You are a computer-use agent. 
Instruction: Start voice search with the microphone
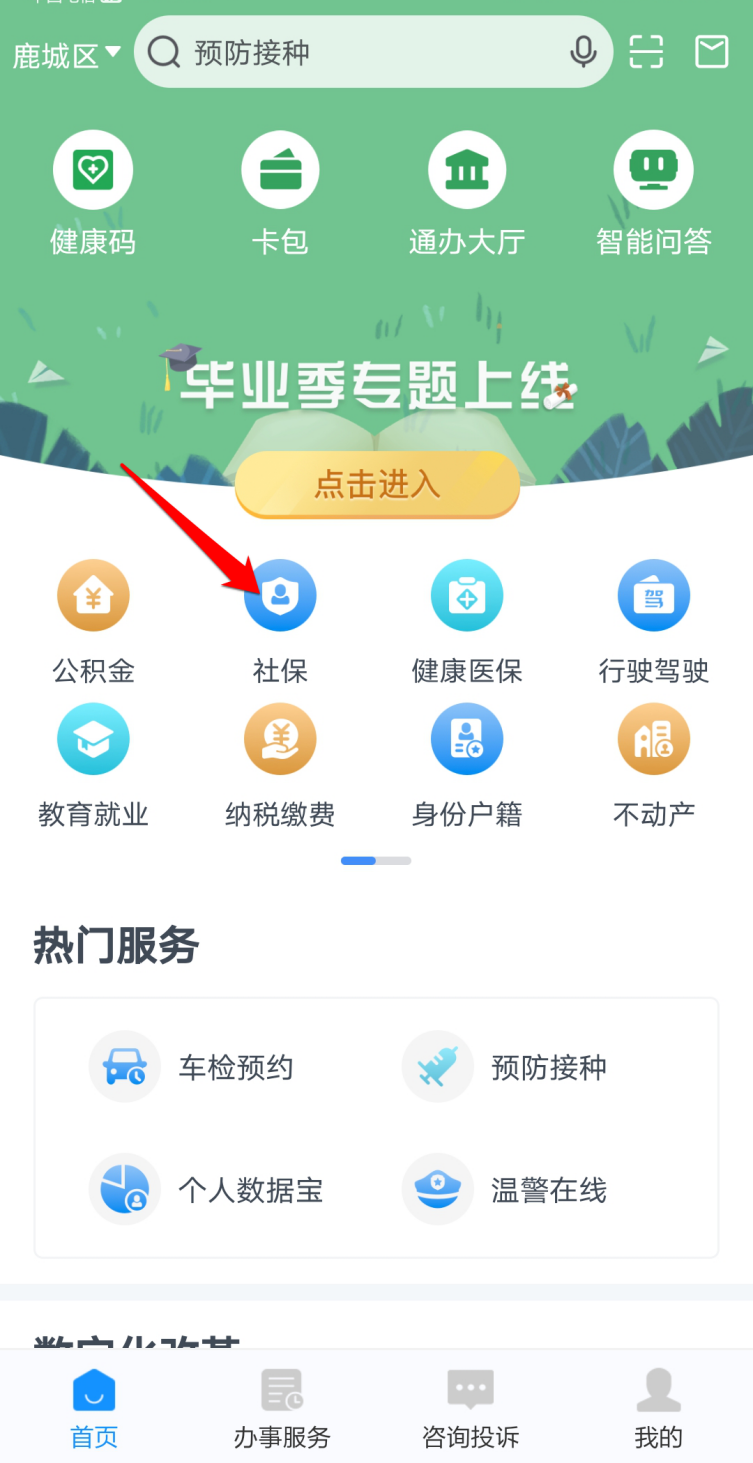583,52
